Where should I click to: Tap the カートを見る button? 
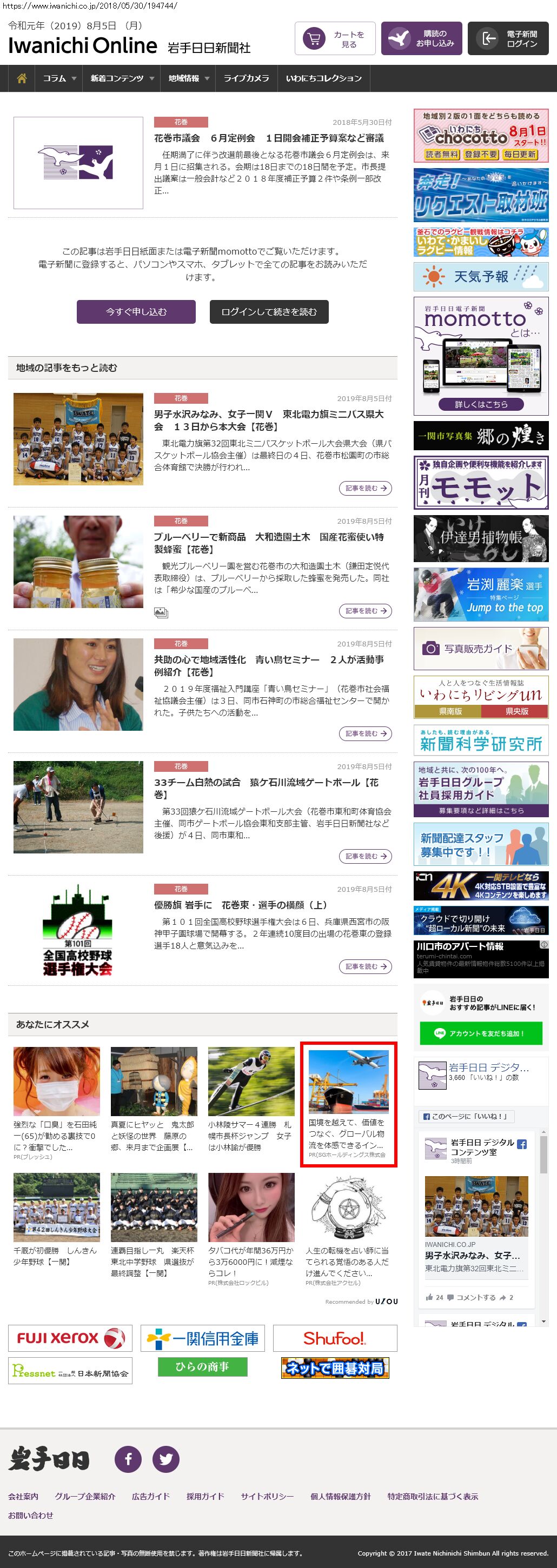coord(335,39)
